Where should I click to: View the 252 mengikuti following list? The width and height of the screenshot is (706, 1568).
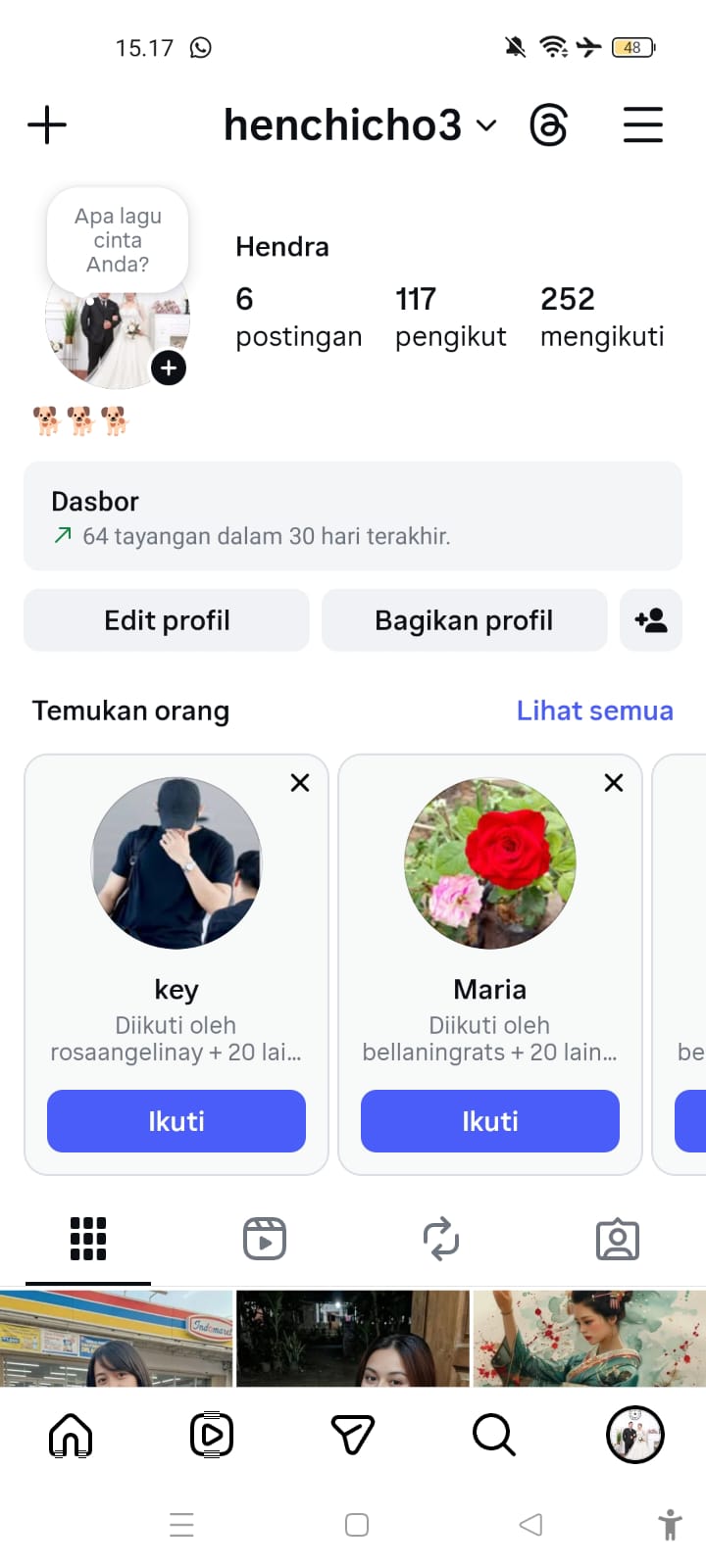click(x=601, y=317)
